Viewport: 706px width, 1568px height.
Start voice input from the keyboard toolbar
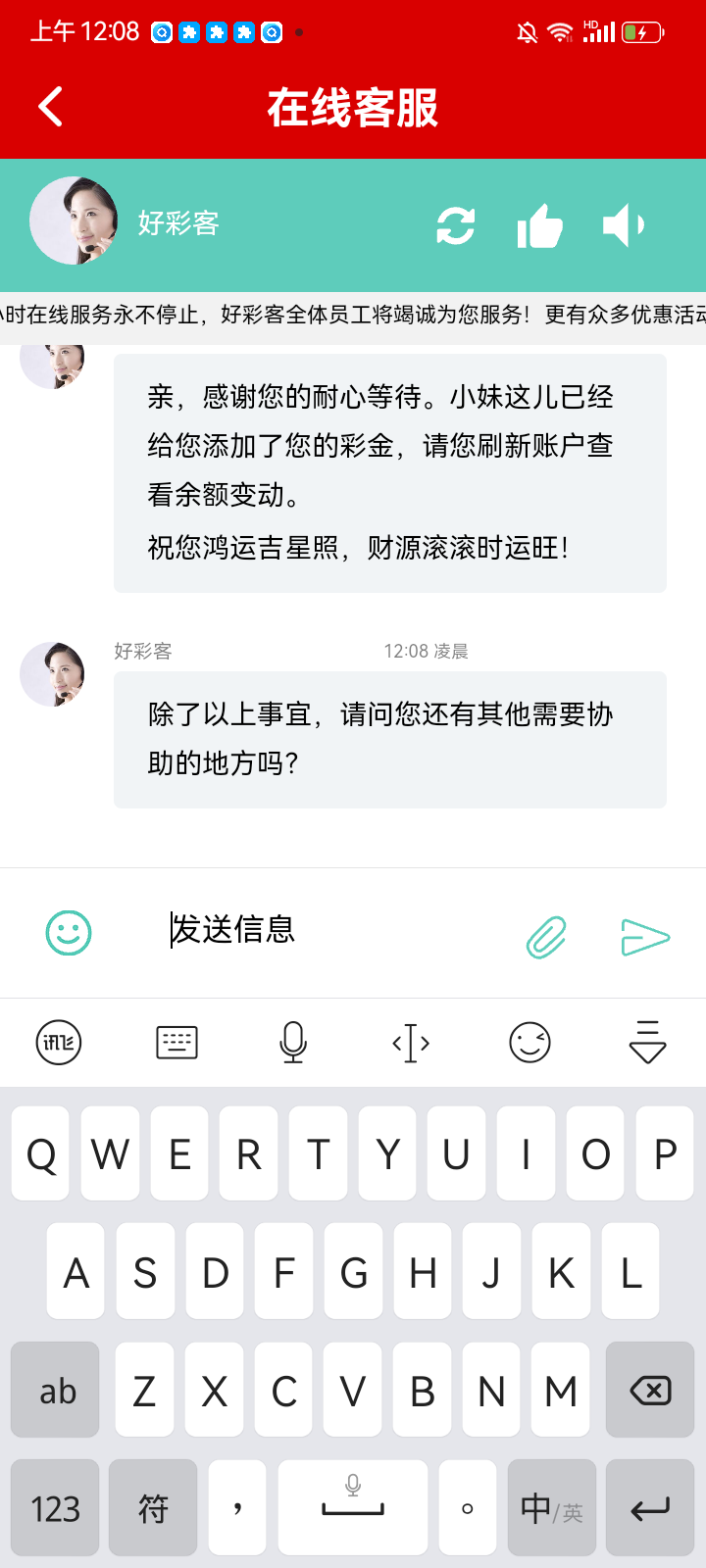292,1043
